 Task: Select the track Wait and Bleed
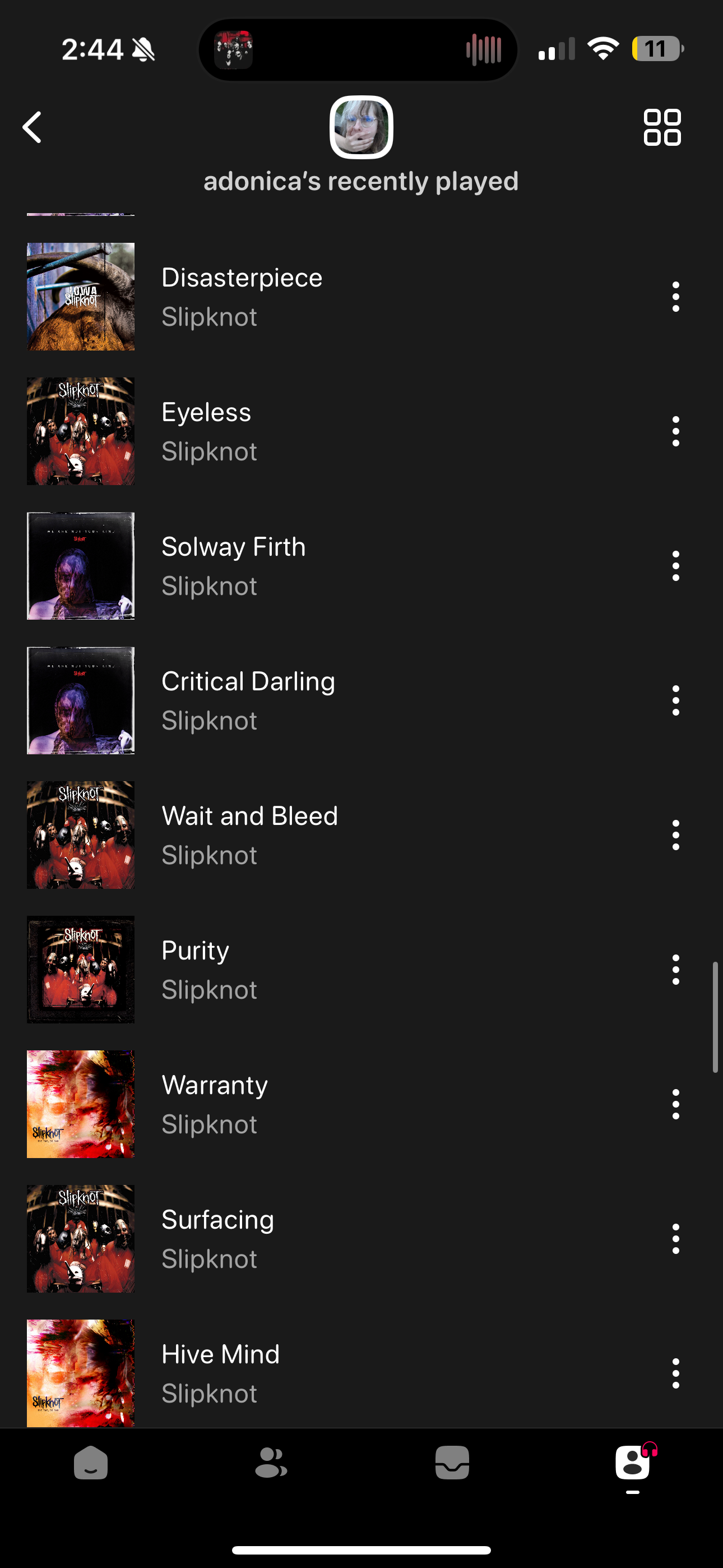click(x=249, y=834)
